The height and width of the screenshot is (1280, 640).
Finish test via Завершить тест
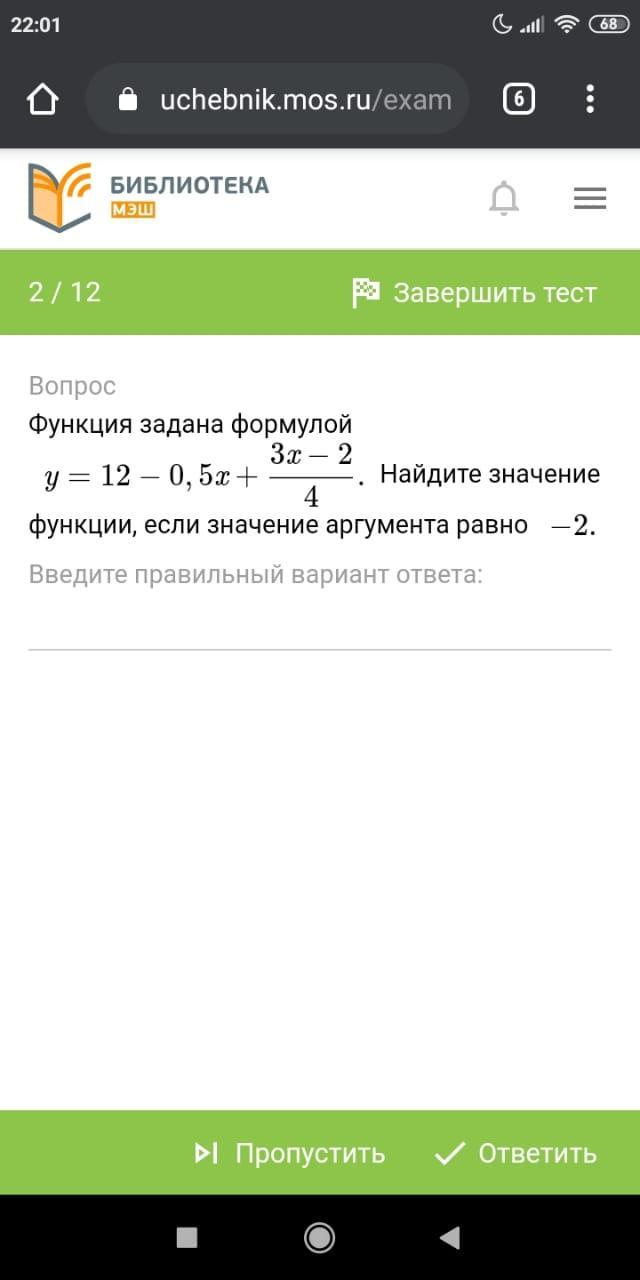[475, 293]
